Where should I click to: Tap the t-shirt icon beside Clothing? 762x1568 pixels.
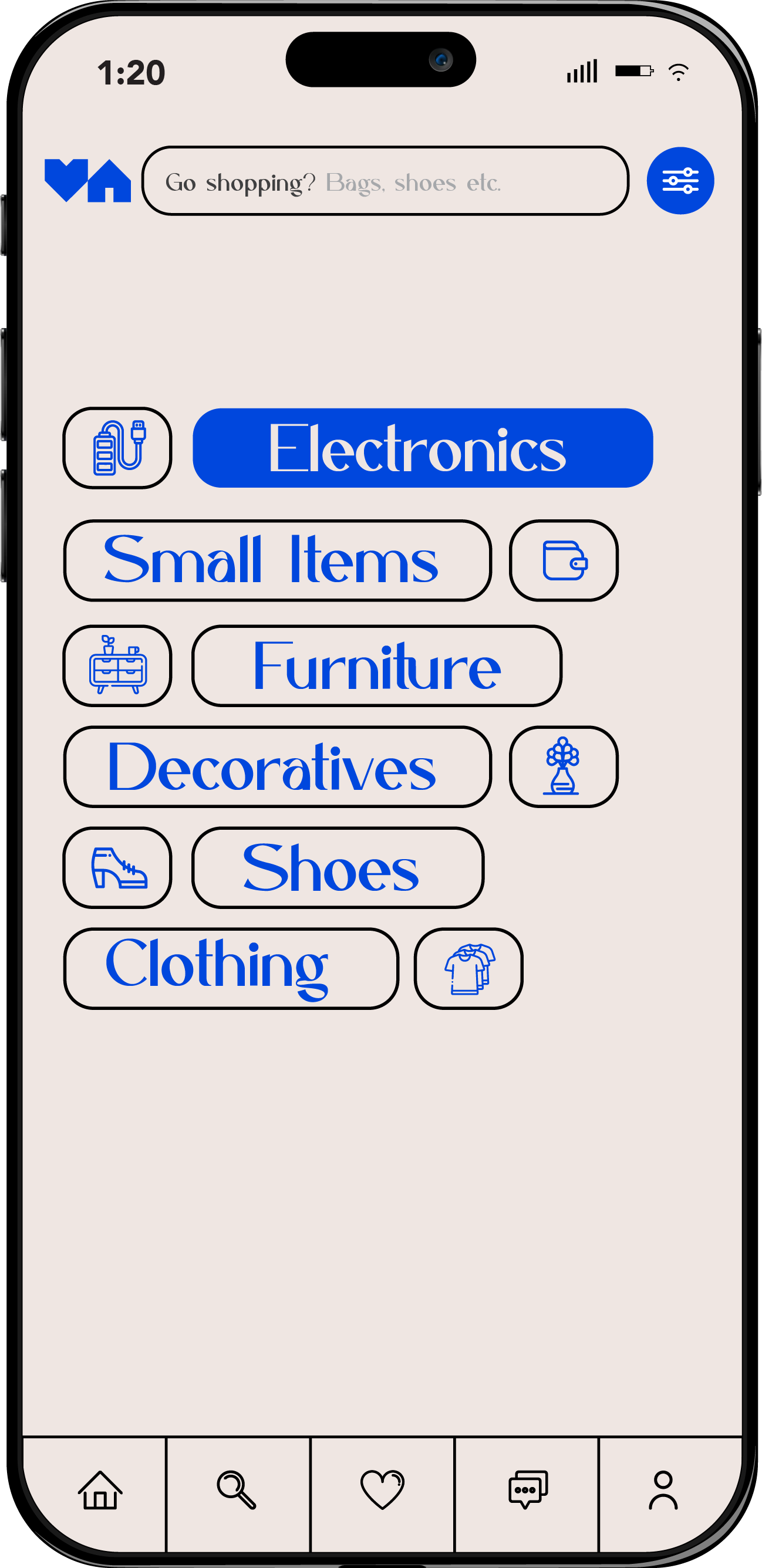pos(468,968)
